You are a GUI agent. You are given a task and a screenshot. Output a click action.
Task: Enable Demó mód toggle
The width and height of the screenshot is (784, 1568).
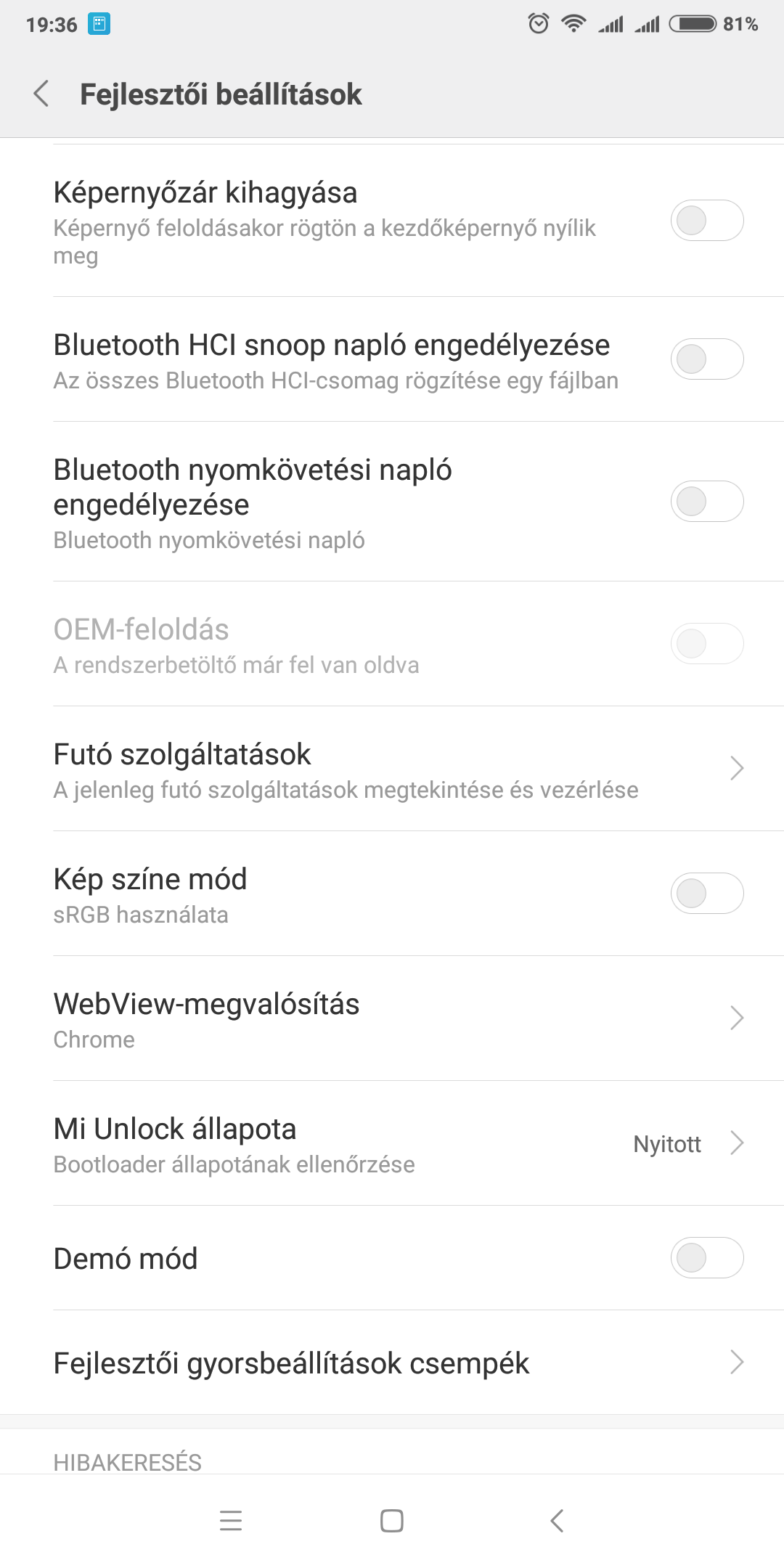706,1257
